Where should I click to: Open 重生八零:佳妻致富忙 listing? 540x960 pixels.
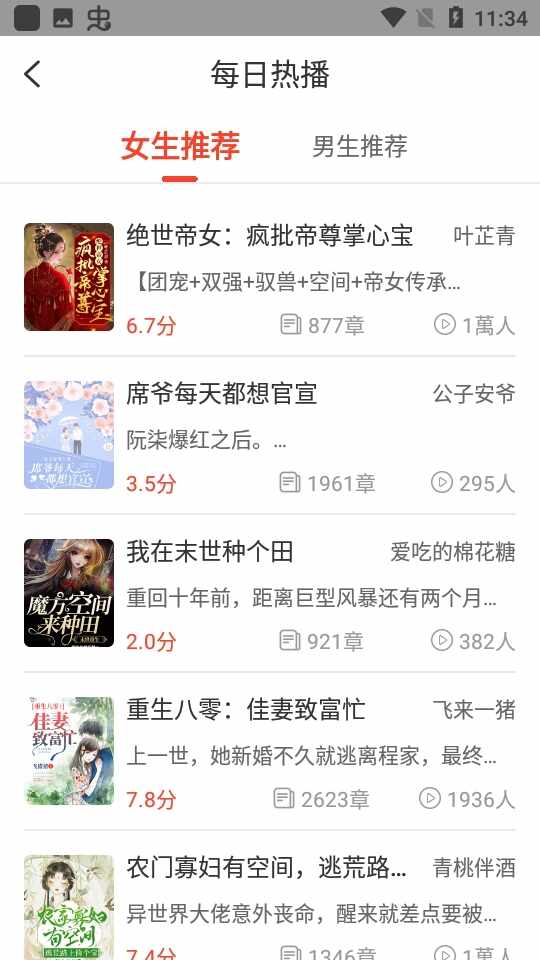(x=270, y=751)
